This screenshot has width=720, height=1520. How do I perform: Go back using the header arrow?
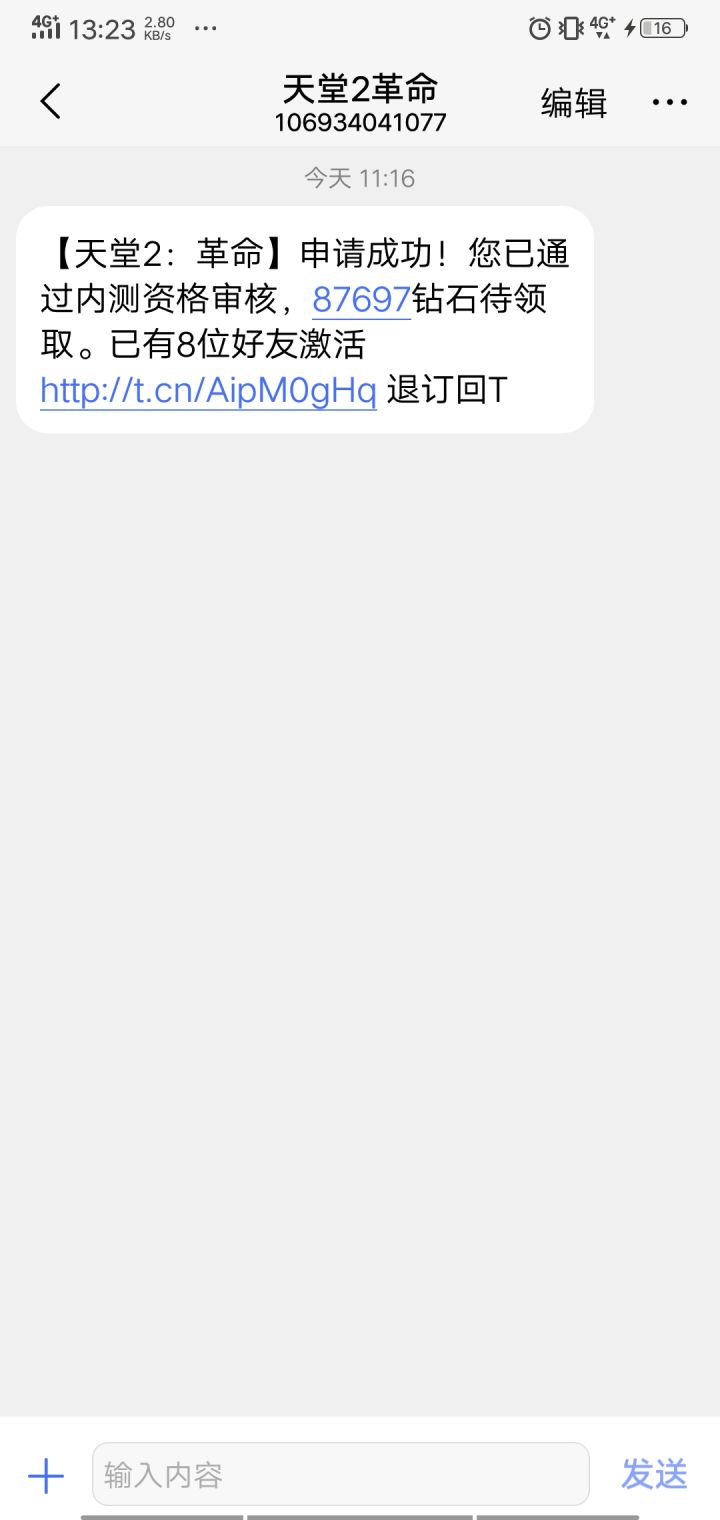tap(50, 101)
